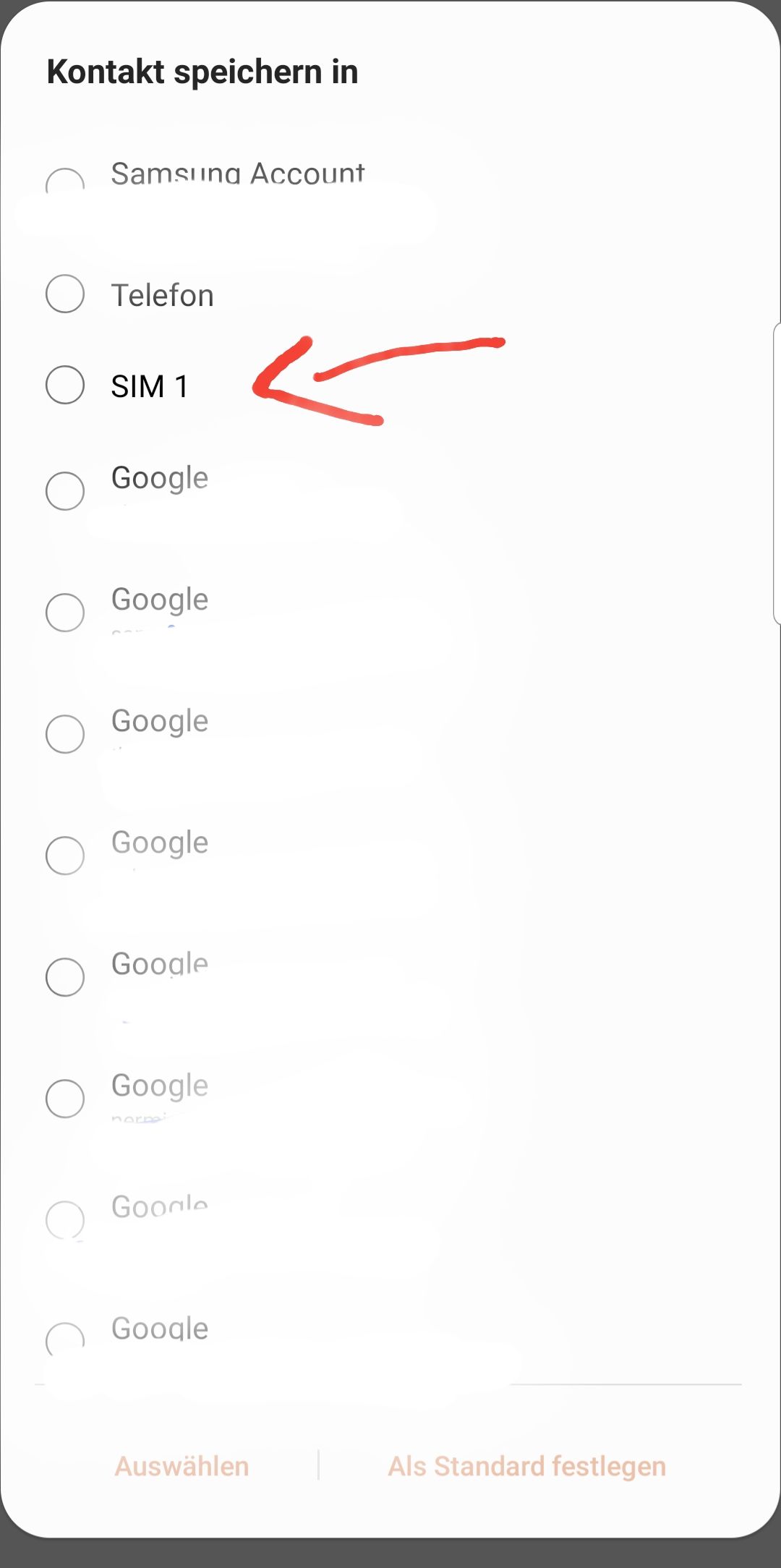Screen dimensions: 781x1568
Task: Select the SIM 1 radio button
Action: point(65,385)
